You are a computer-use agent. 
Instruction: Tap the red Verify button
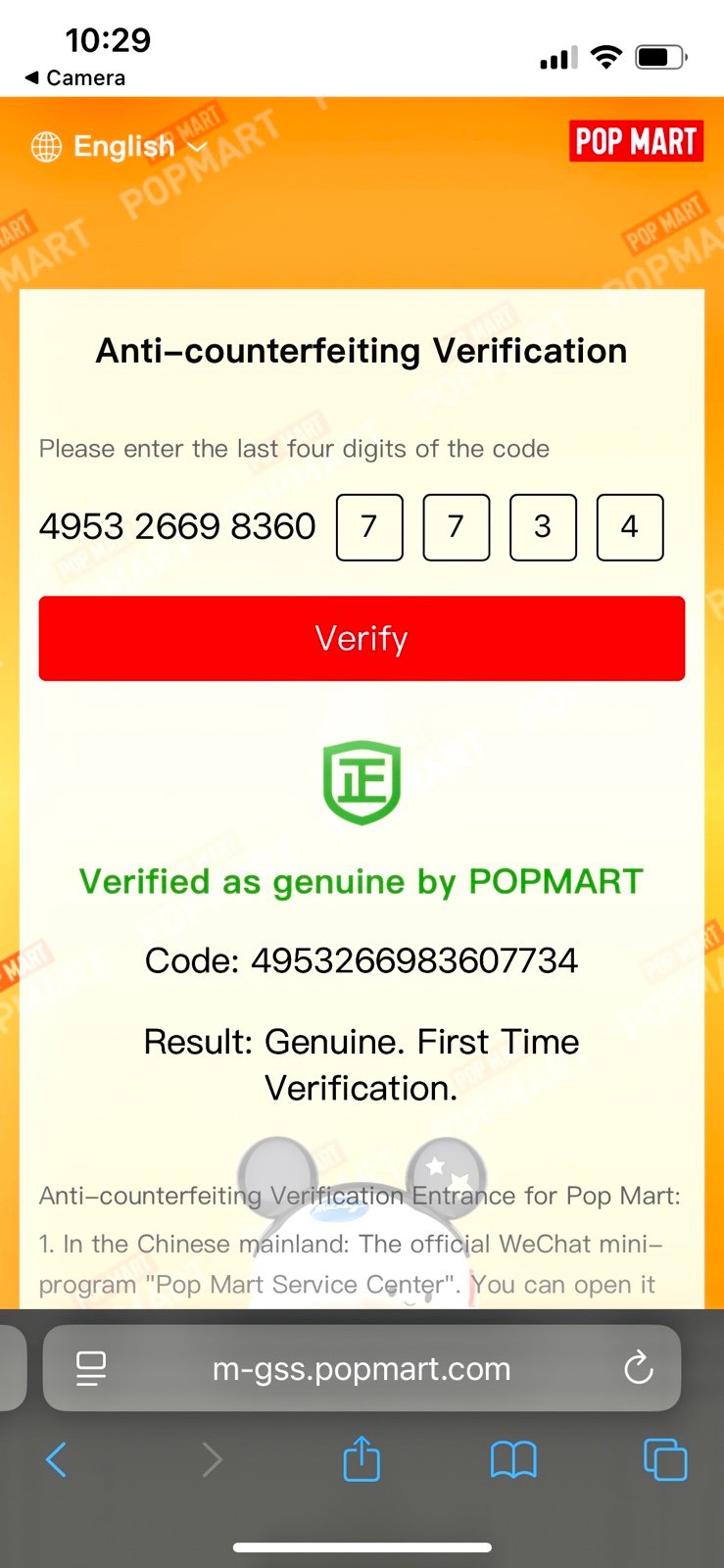click(362, 638)
